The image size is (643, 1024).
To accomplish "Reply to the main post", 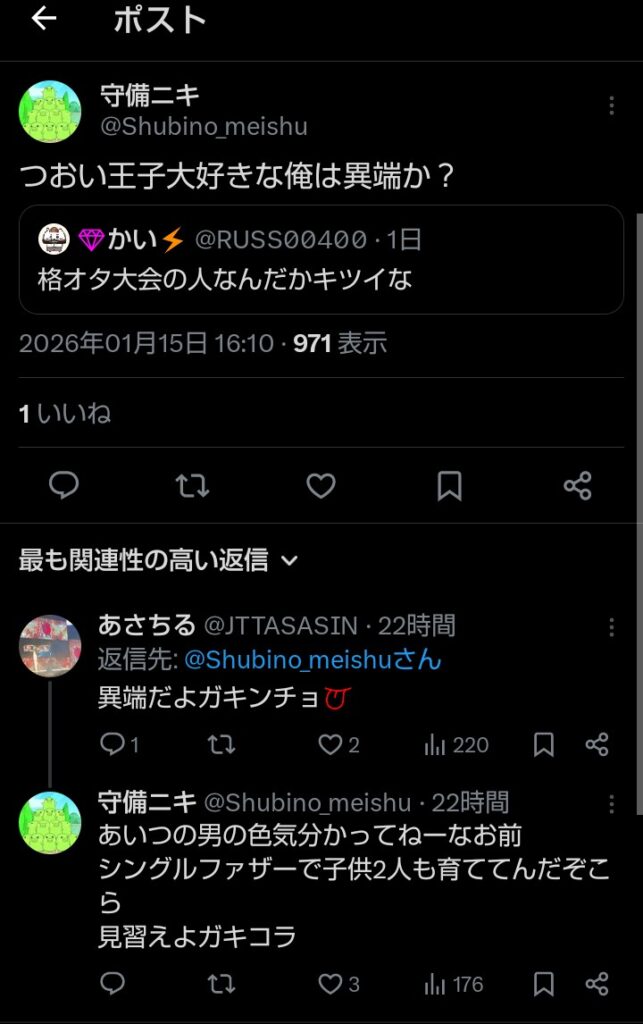I will 64,486.
